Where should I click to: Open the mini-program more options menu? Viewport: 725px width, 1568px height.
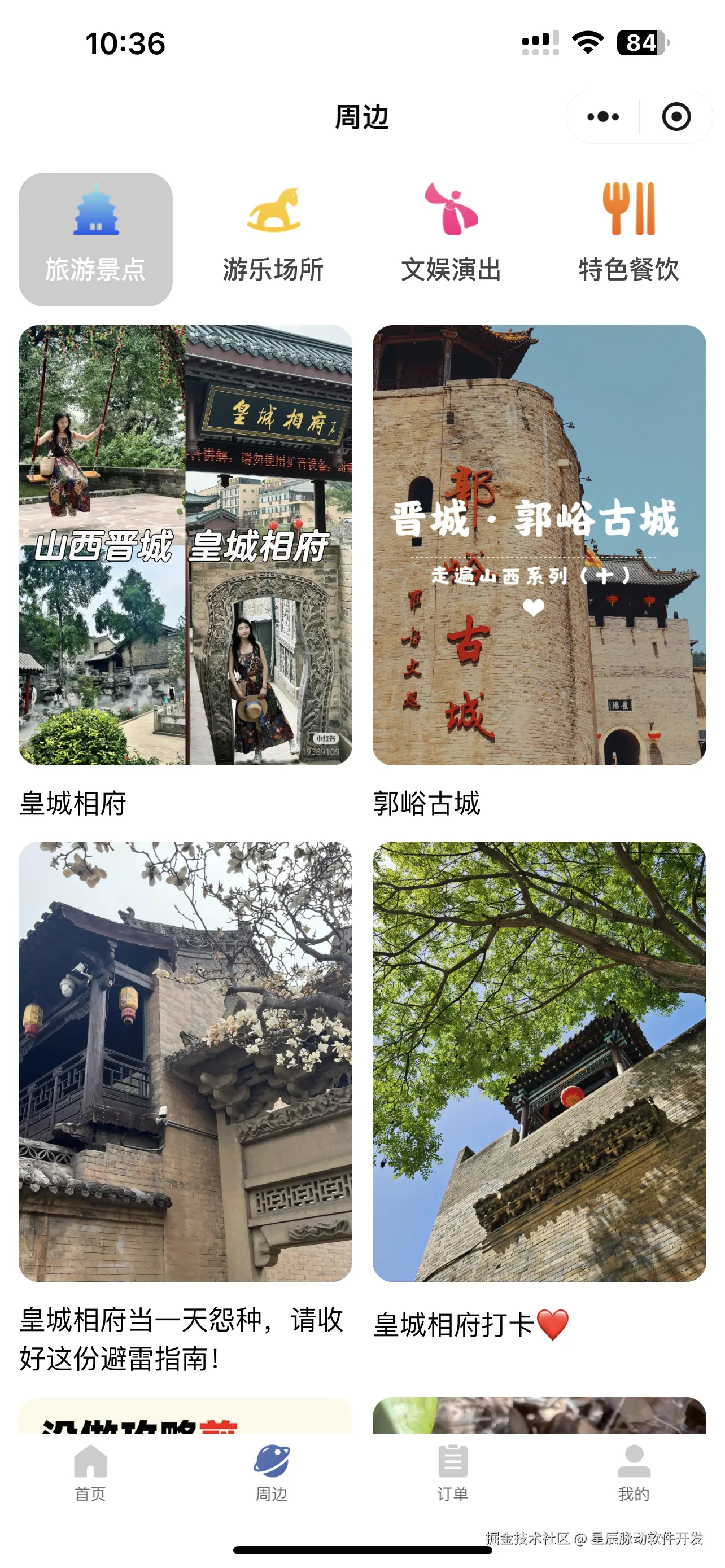(602, 116)
